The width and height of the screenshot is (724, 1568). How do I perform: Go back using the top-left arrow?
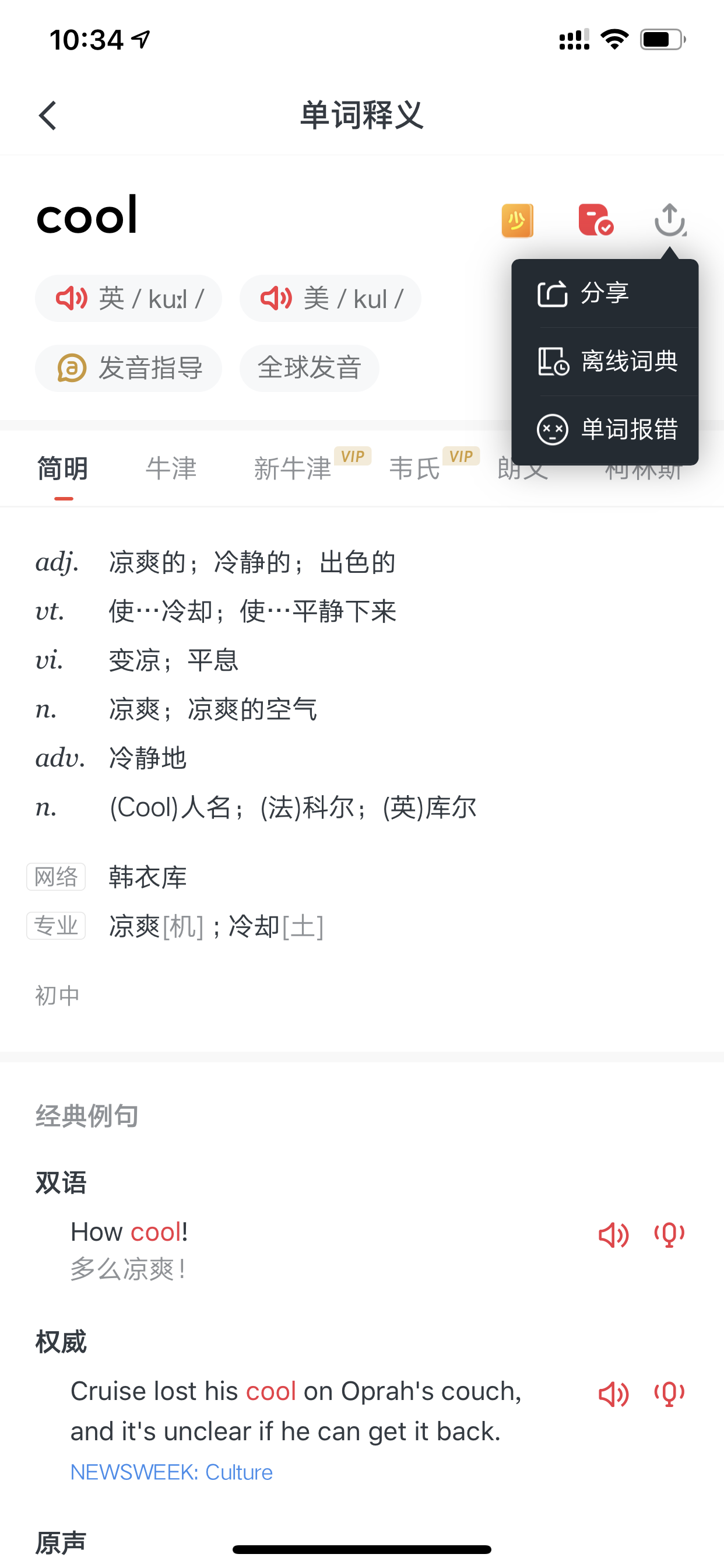tap(47, 116)
